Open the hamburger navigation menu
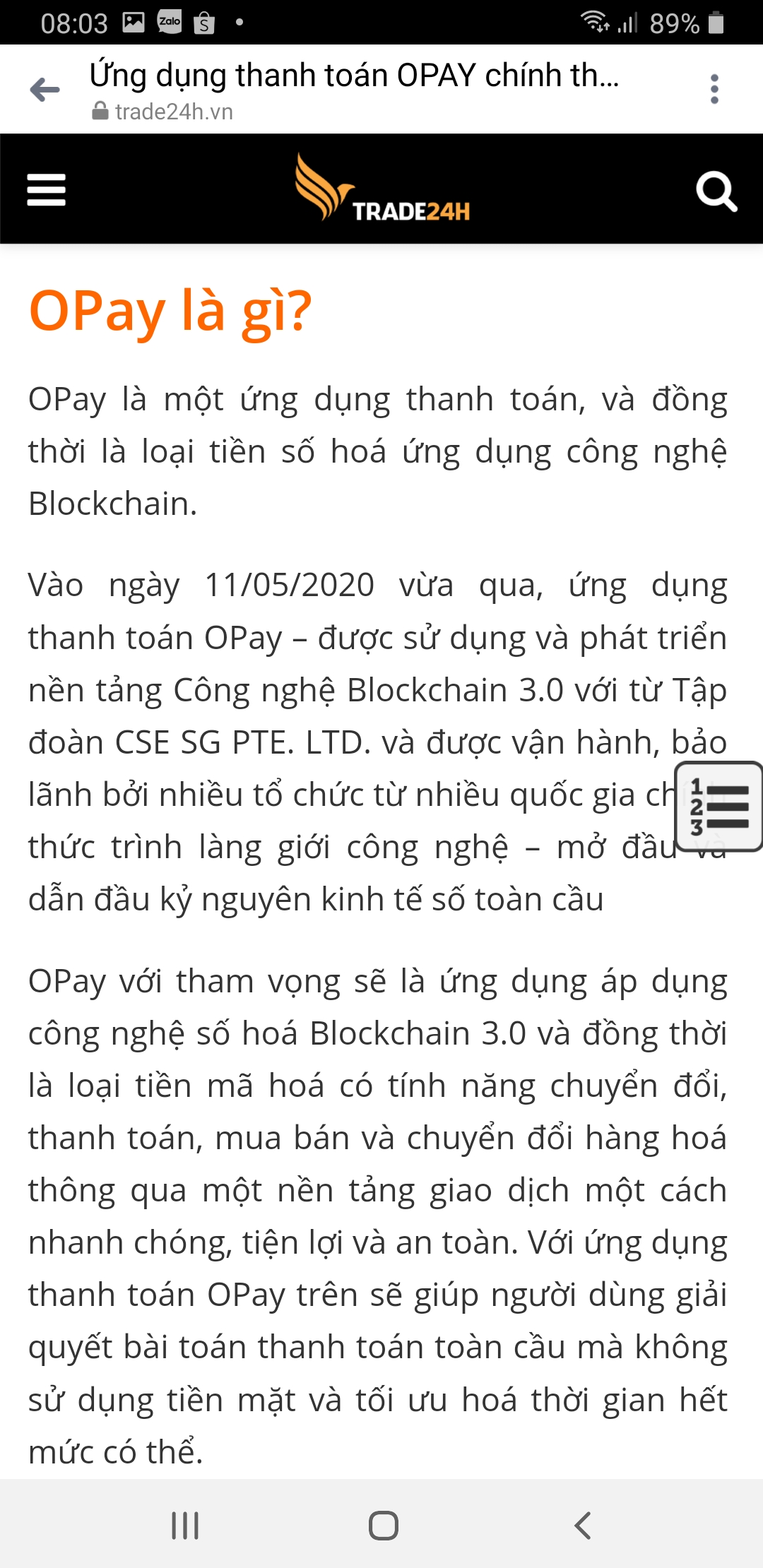The height and width of the screenshot is (1568, 763). click(47, 190)
